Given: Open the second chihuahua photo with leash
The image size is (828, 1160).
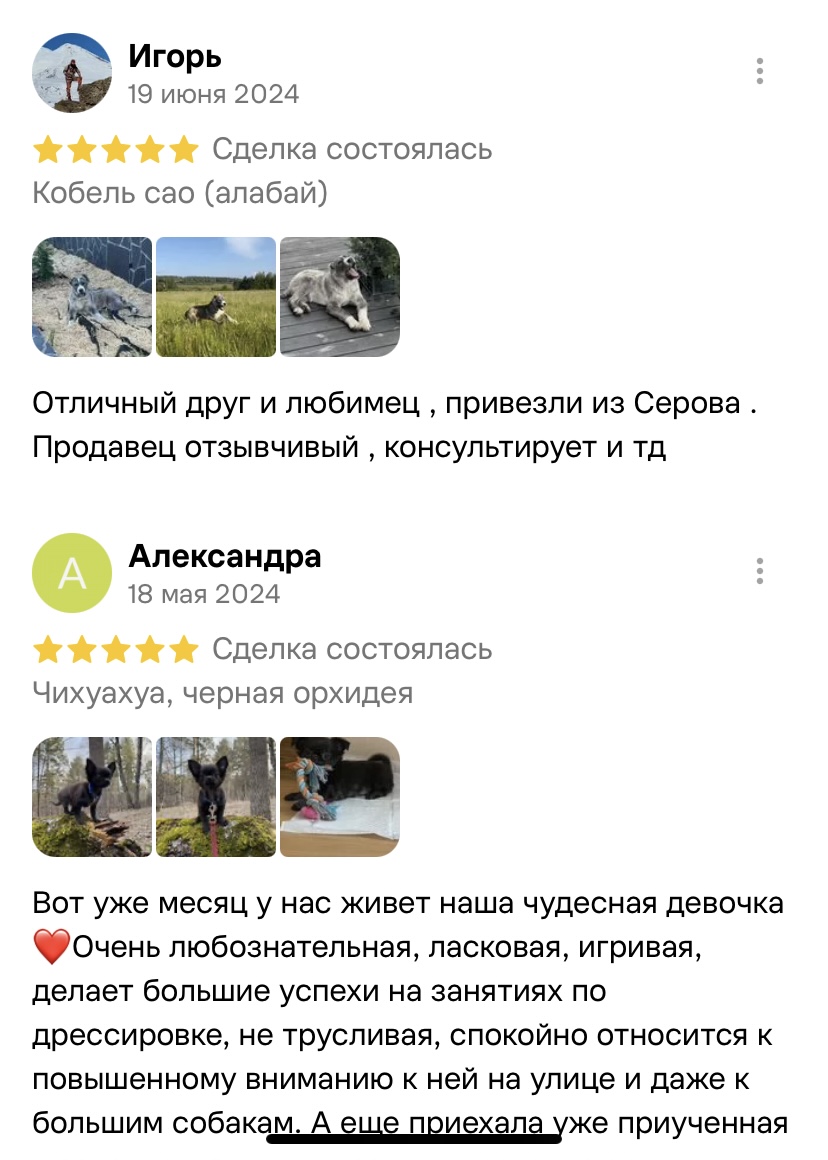Looking at the screenshot, I should tap(216, 797).
